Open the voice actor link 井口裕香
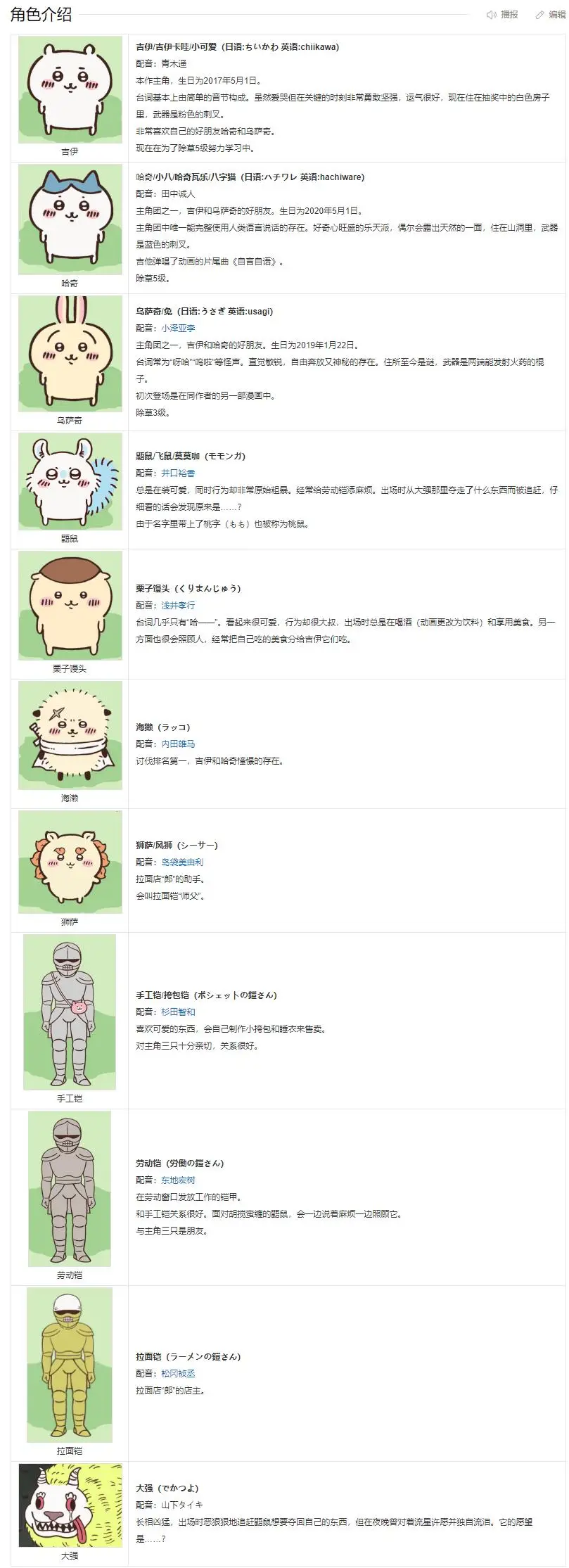The height and width of the screenshot is (1568, 569). pos(178,473)
